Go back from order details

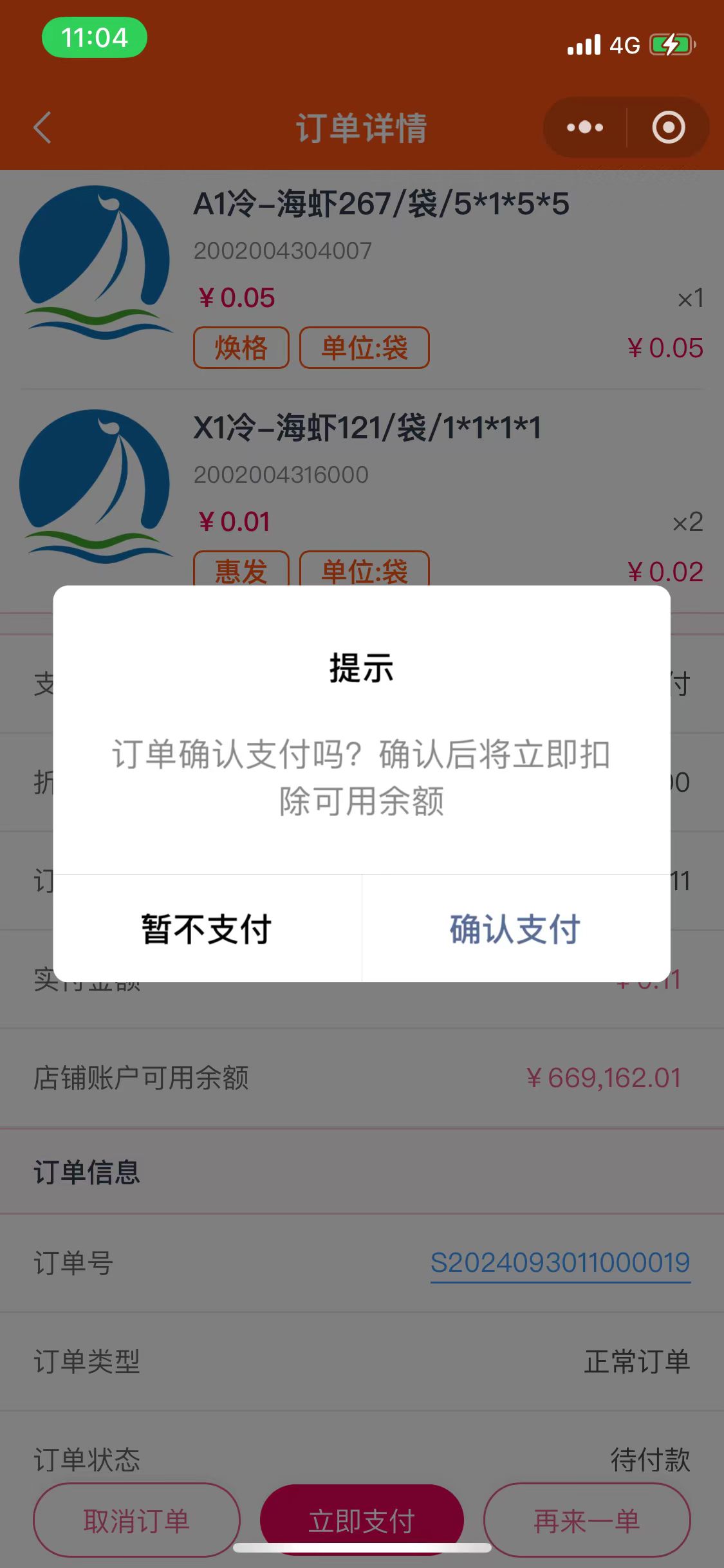(42, 127)
